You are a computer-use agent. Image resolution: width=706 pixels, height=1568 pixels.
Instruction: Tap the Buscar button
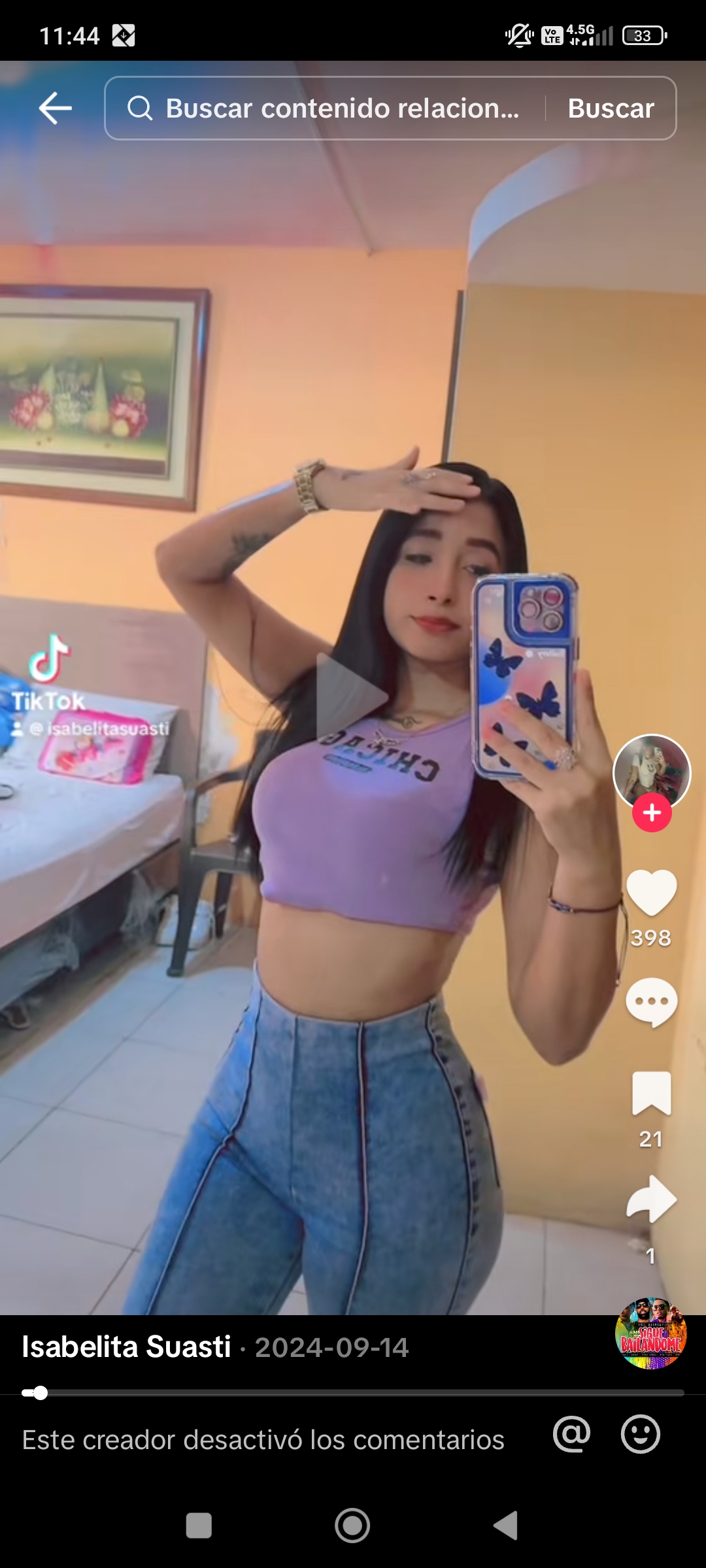coord(611,108)
